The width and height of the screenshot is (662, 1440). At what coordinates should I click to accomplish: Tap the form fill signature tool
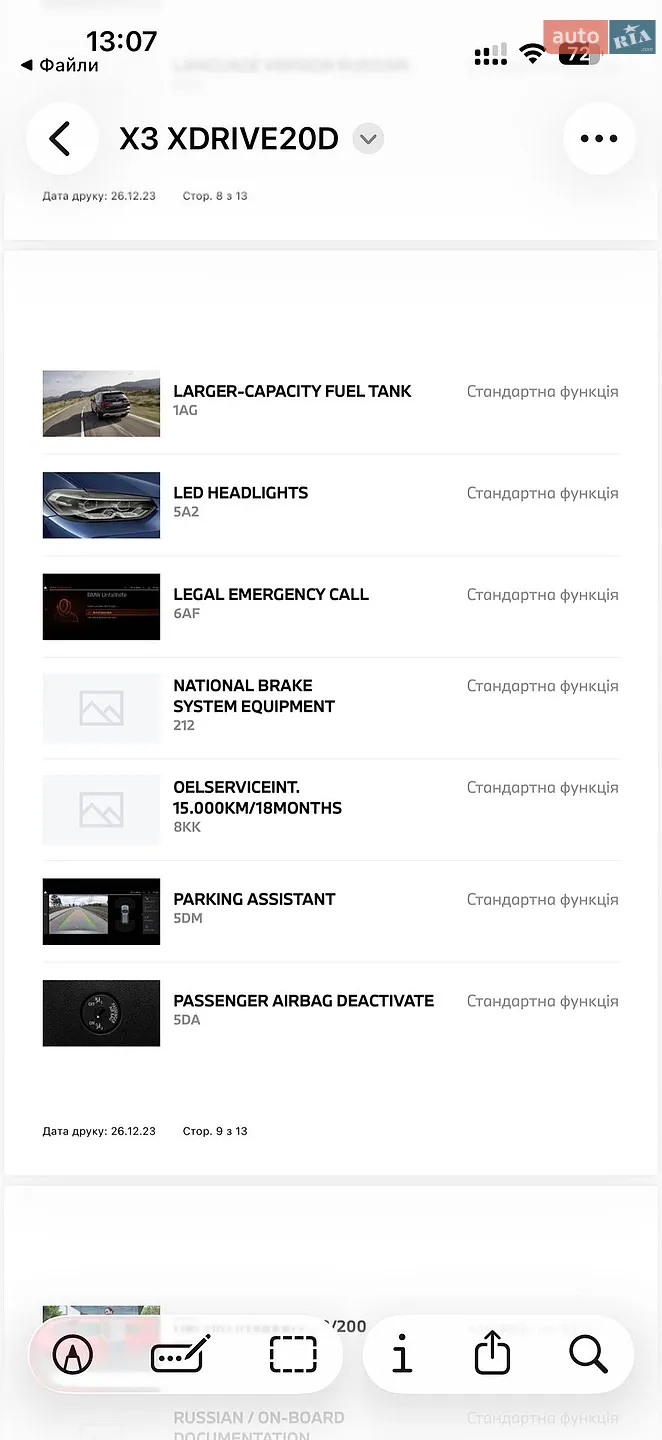pos(181,1355)
